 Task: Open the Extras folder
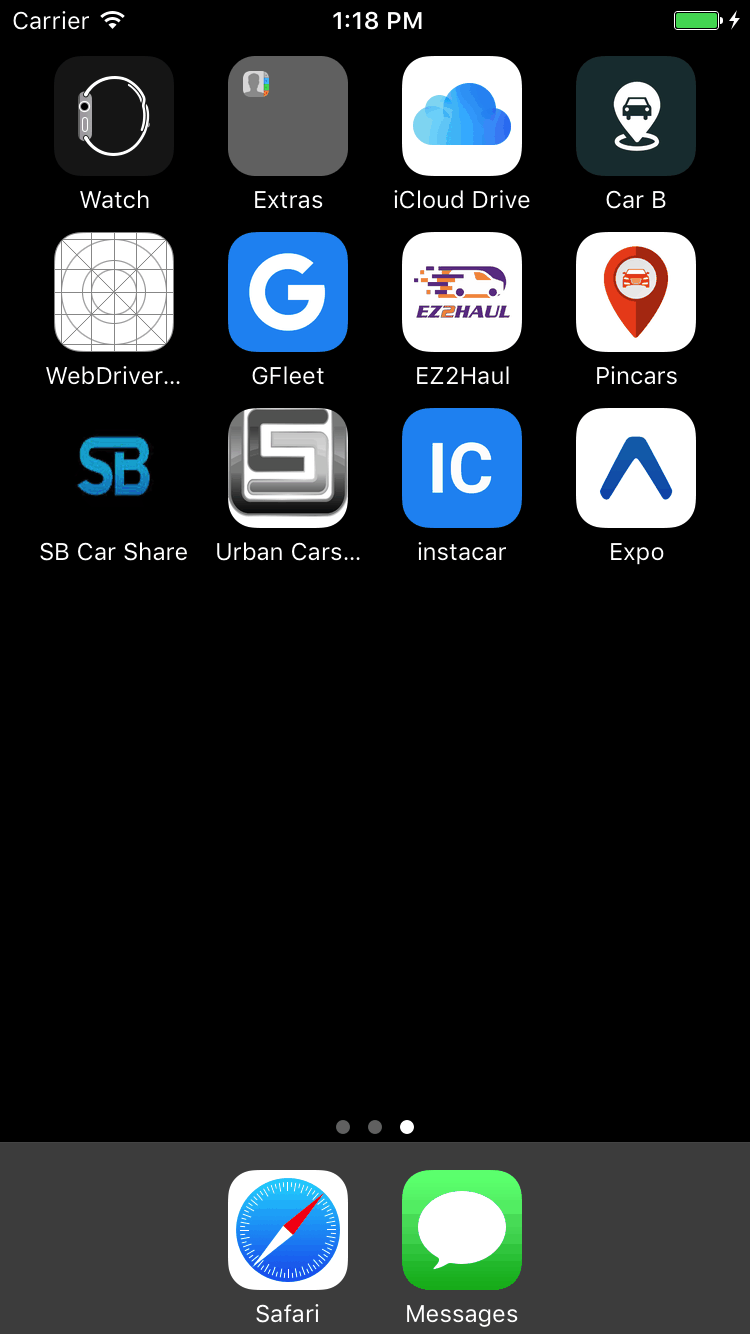288,116
